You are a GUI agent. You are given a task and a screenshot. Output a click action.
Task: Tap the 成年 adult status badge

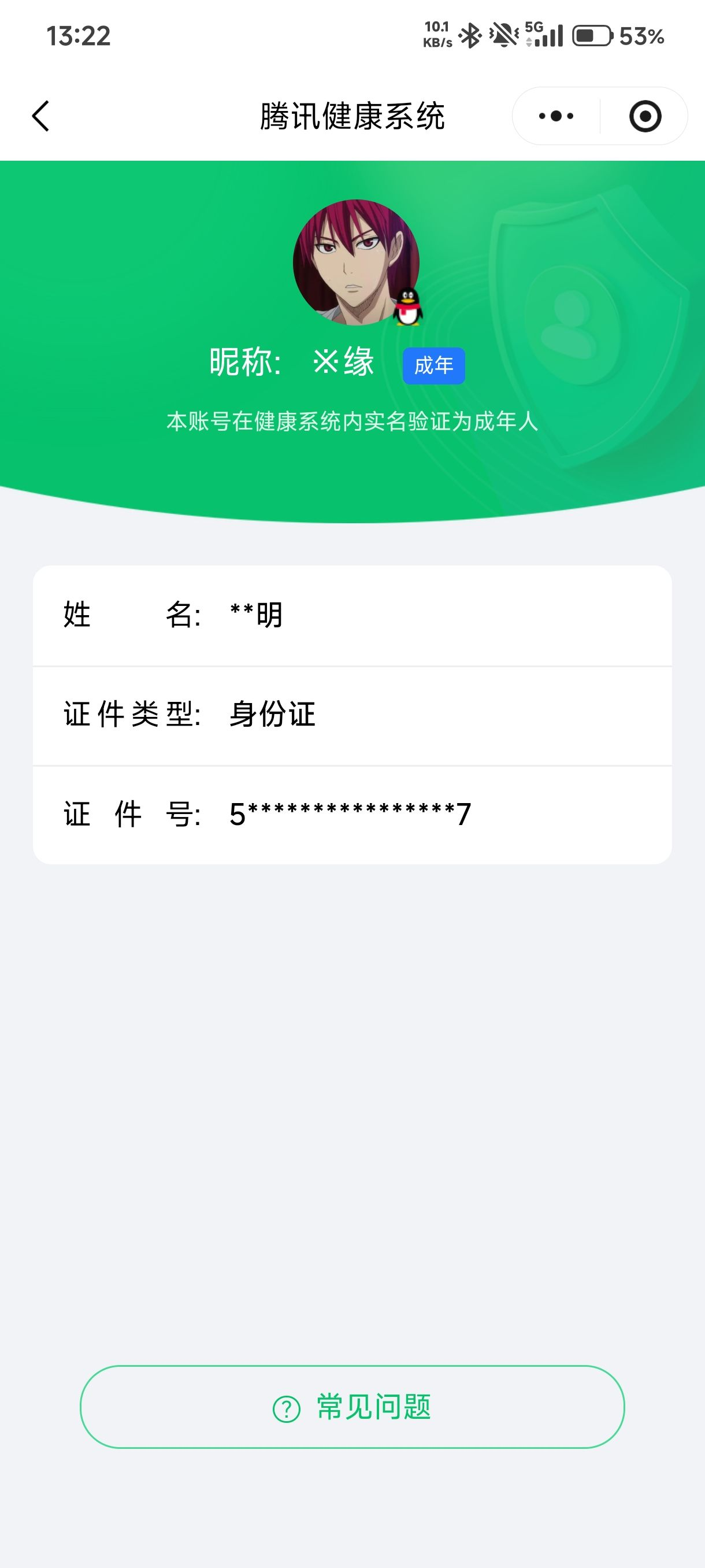tap(435, 365)
